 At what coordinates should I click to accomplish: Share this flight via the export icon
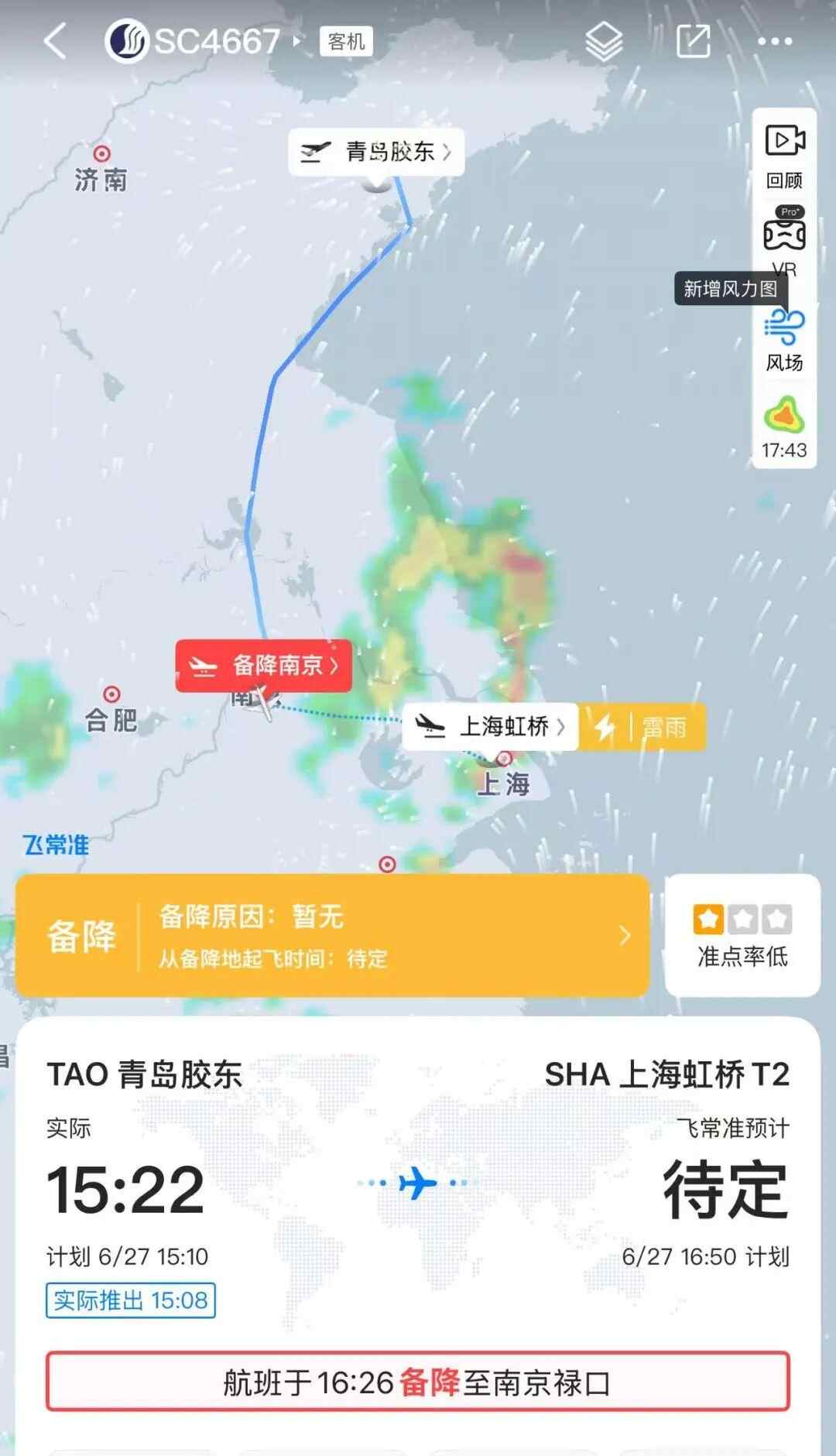coord(693,41)
